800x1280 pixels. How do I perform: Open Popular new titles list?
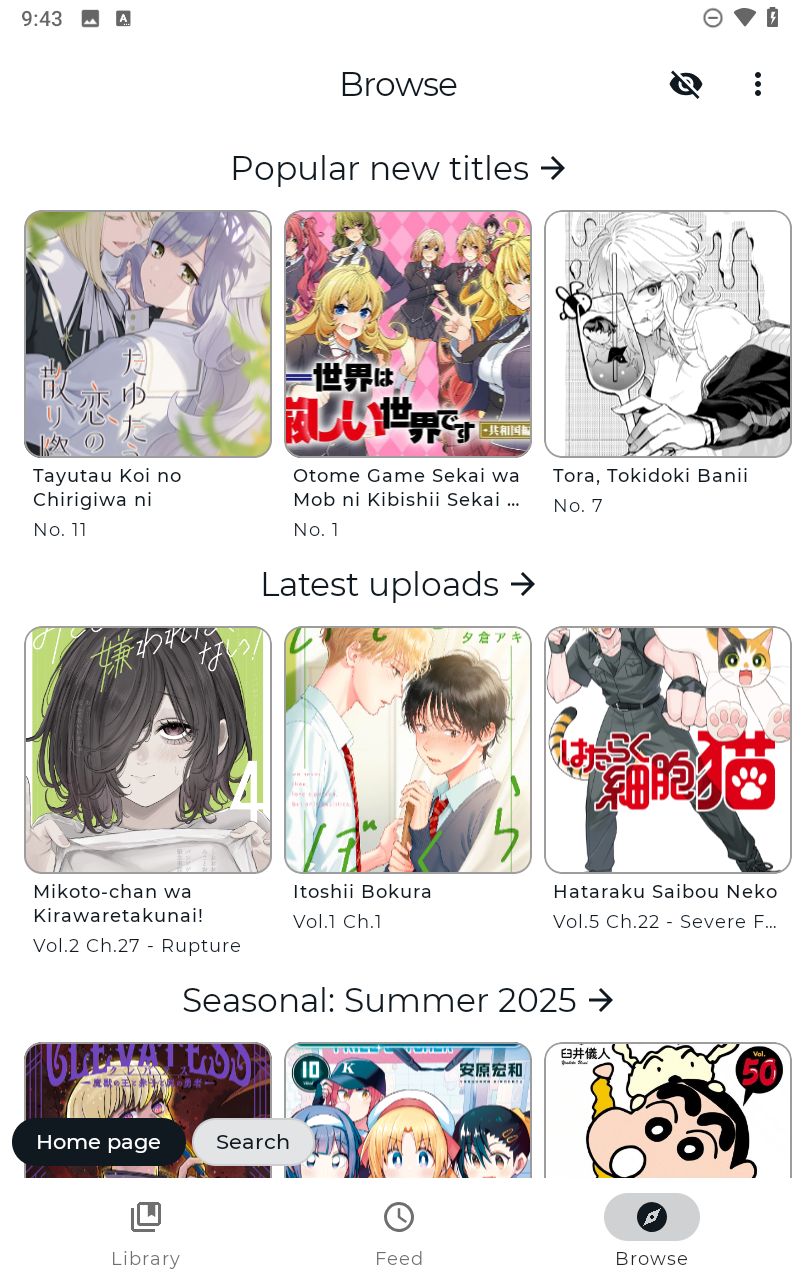[398, 169]
